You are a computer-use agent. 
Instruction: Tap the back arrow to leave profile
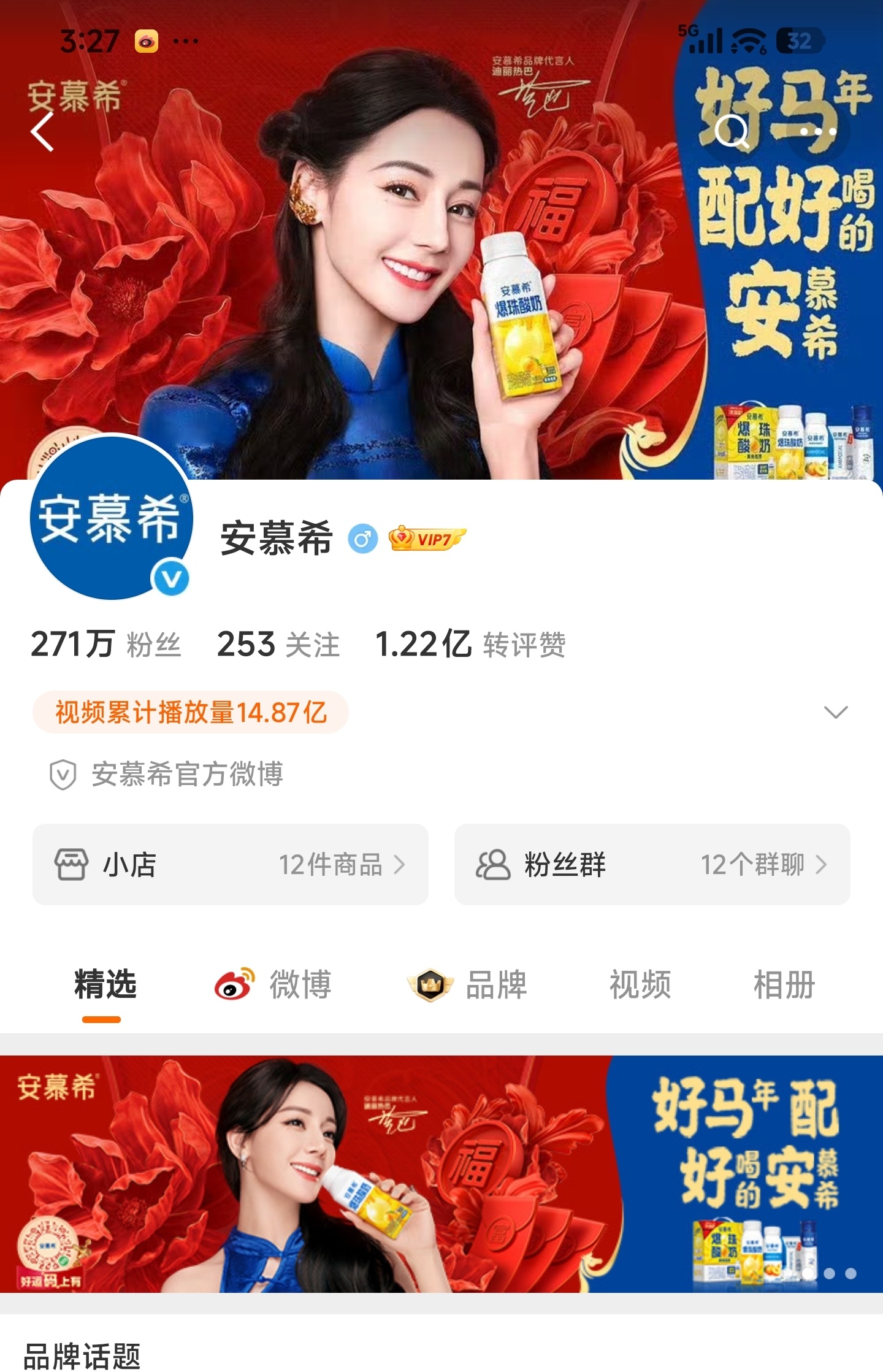42,132
